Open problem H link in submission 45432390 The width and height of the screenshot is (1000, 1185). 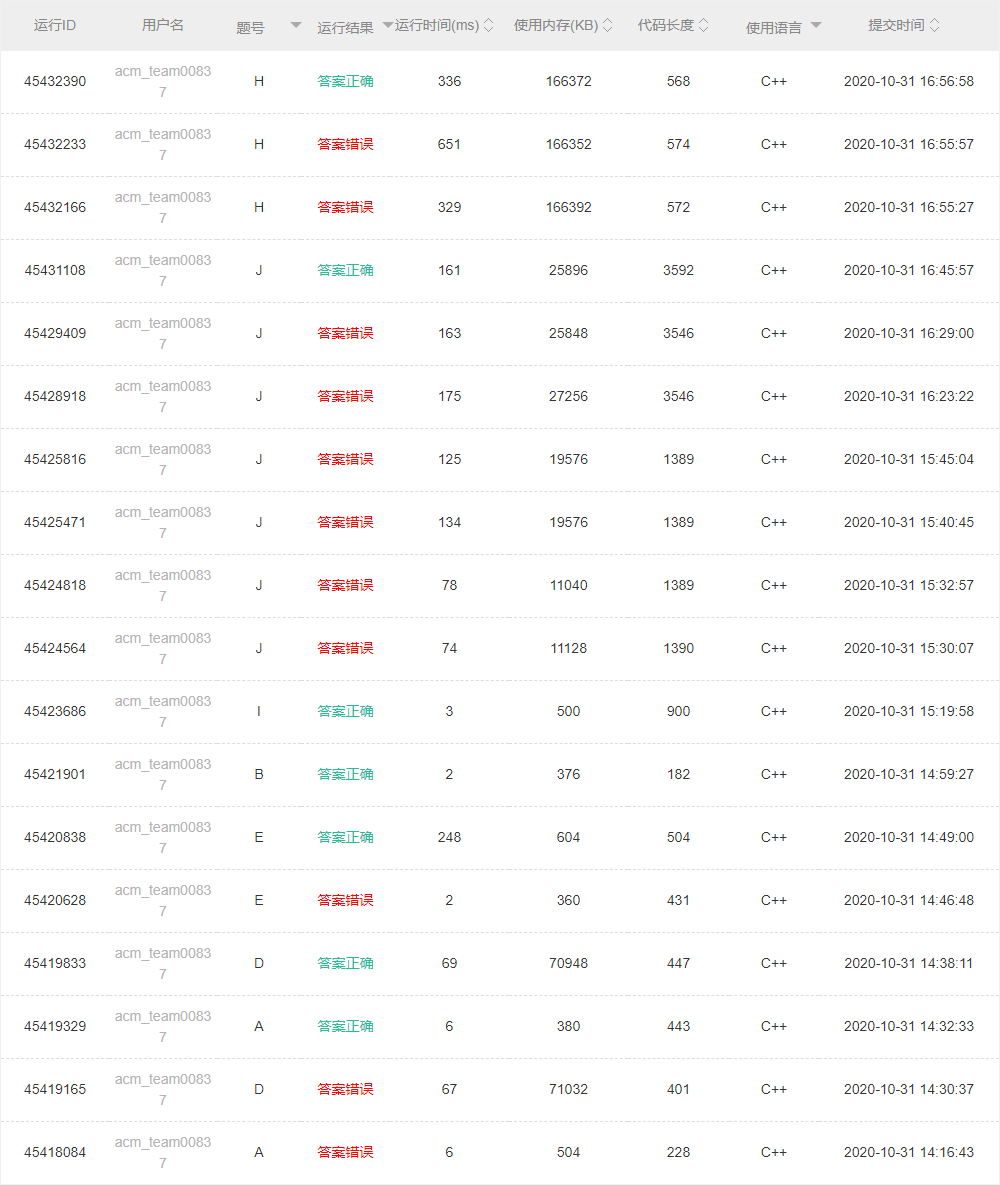(x=259, y=81)
